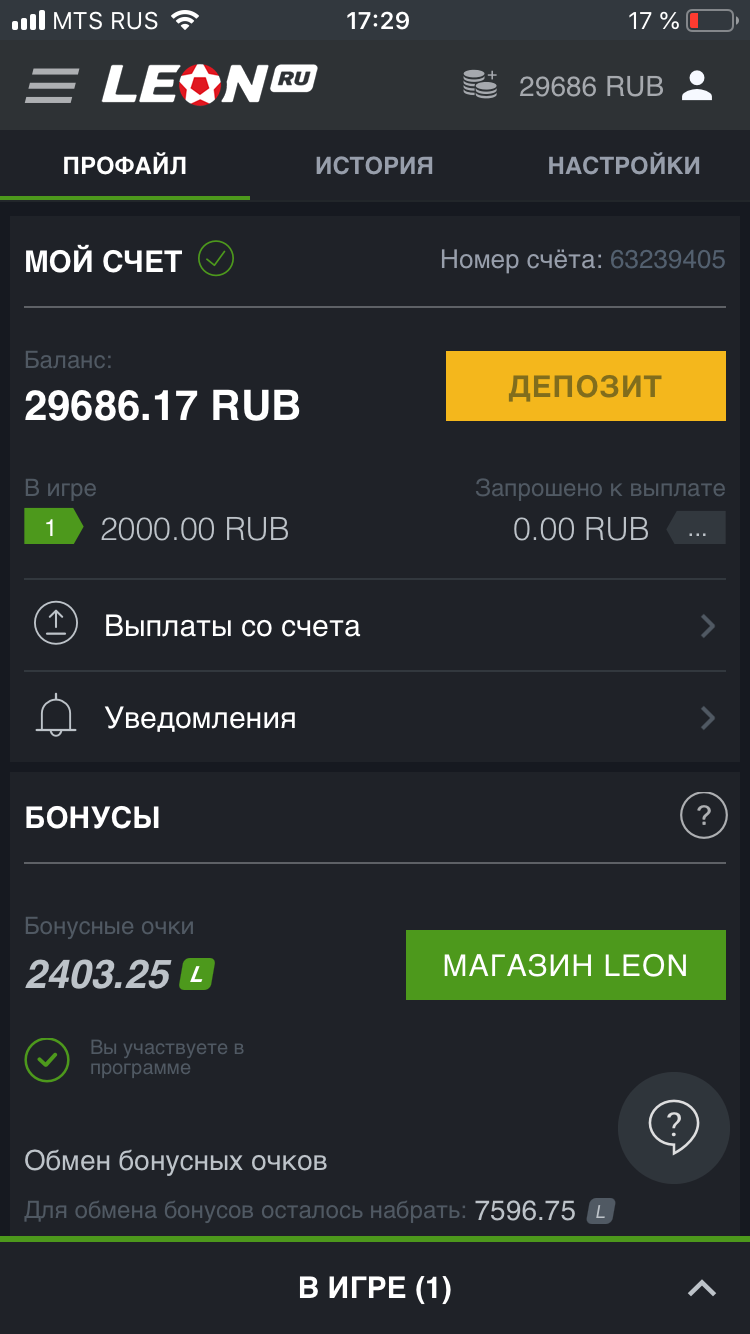Switch to the История tab
This screenshot has height=1334, width=750.
374,166
